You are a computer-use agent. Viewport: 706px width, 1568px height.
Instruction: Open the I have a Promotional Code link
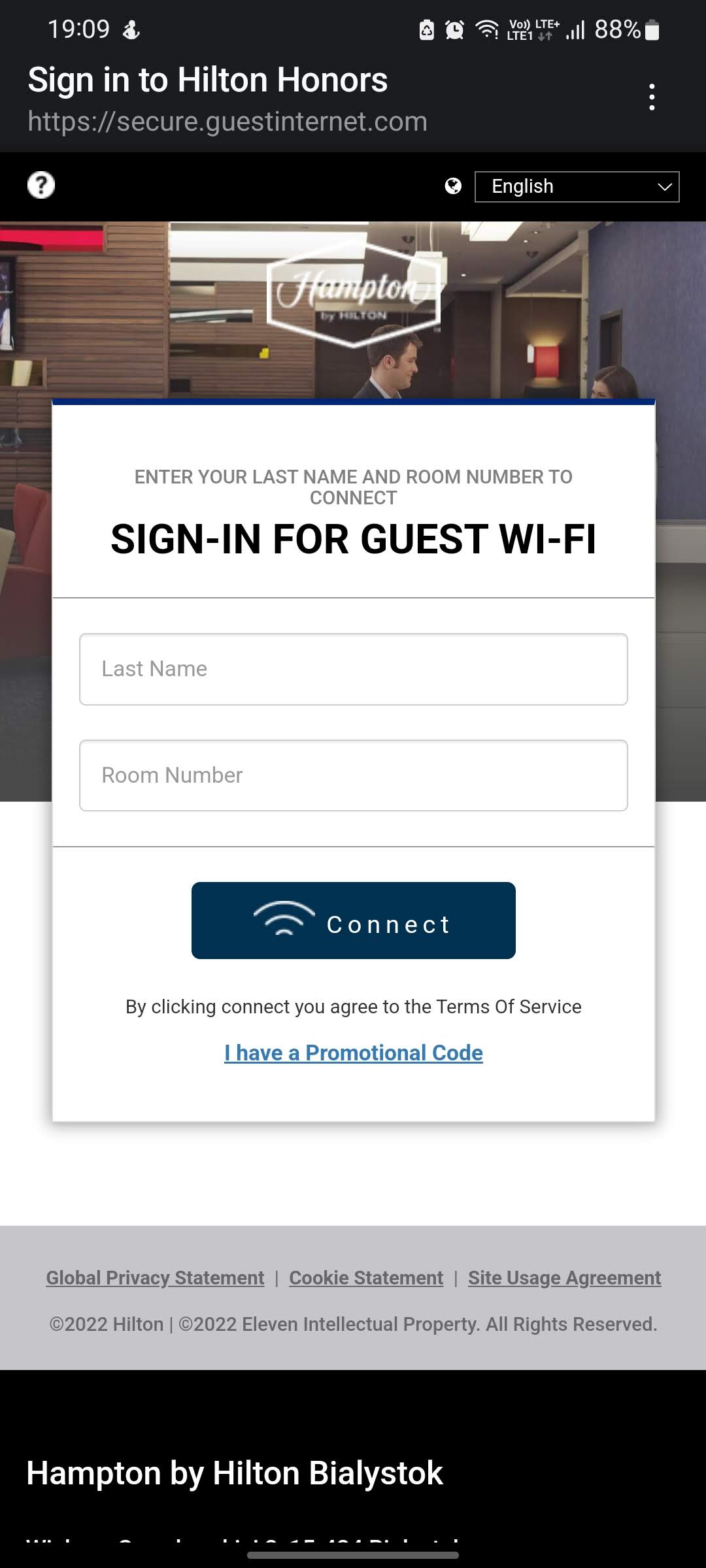coord(354,1053)
